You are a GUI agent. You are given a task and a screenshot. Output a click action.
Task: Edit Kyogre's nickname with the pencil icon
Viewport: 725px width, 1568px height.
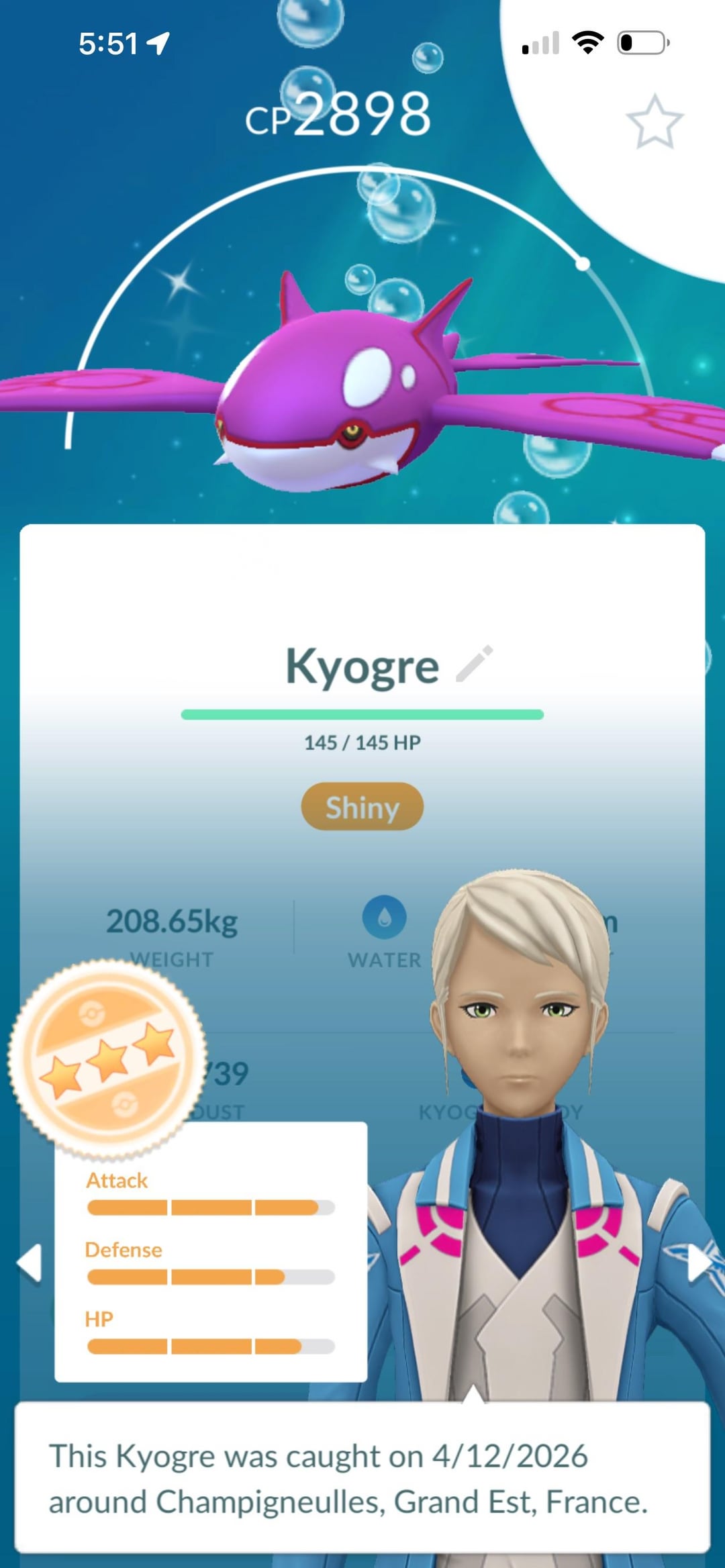(475, 664)
